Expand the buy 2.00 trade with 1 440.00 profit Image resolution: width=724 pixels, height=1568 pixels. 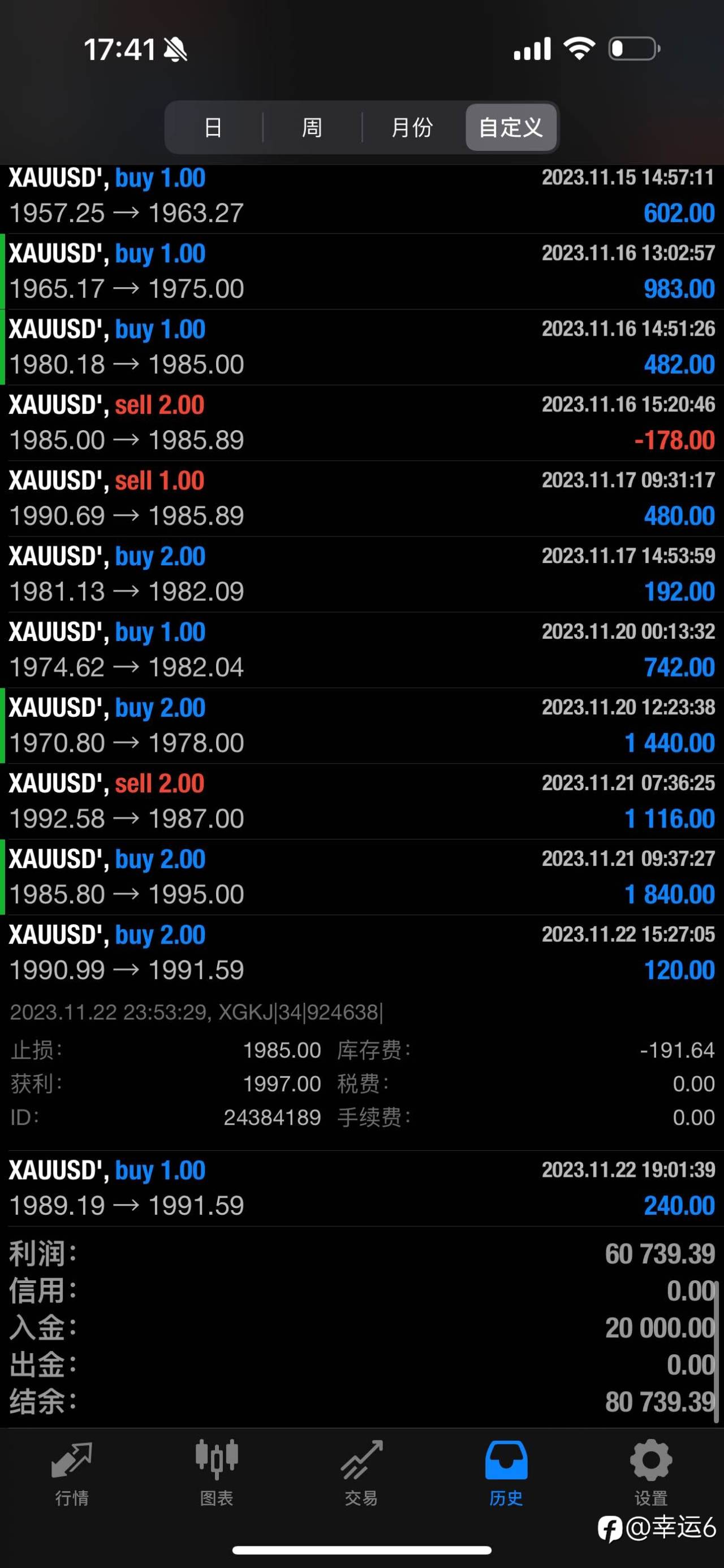click(361, 726)
